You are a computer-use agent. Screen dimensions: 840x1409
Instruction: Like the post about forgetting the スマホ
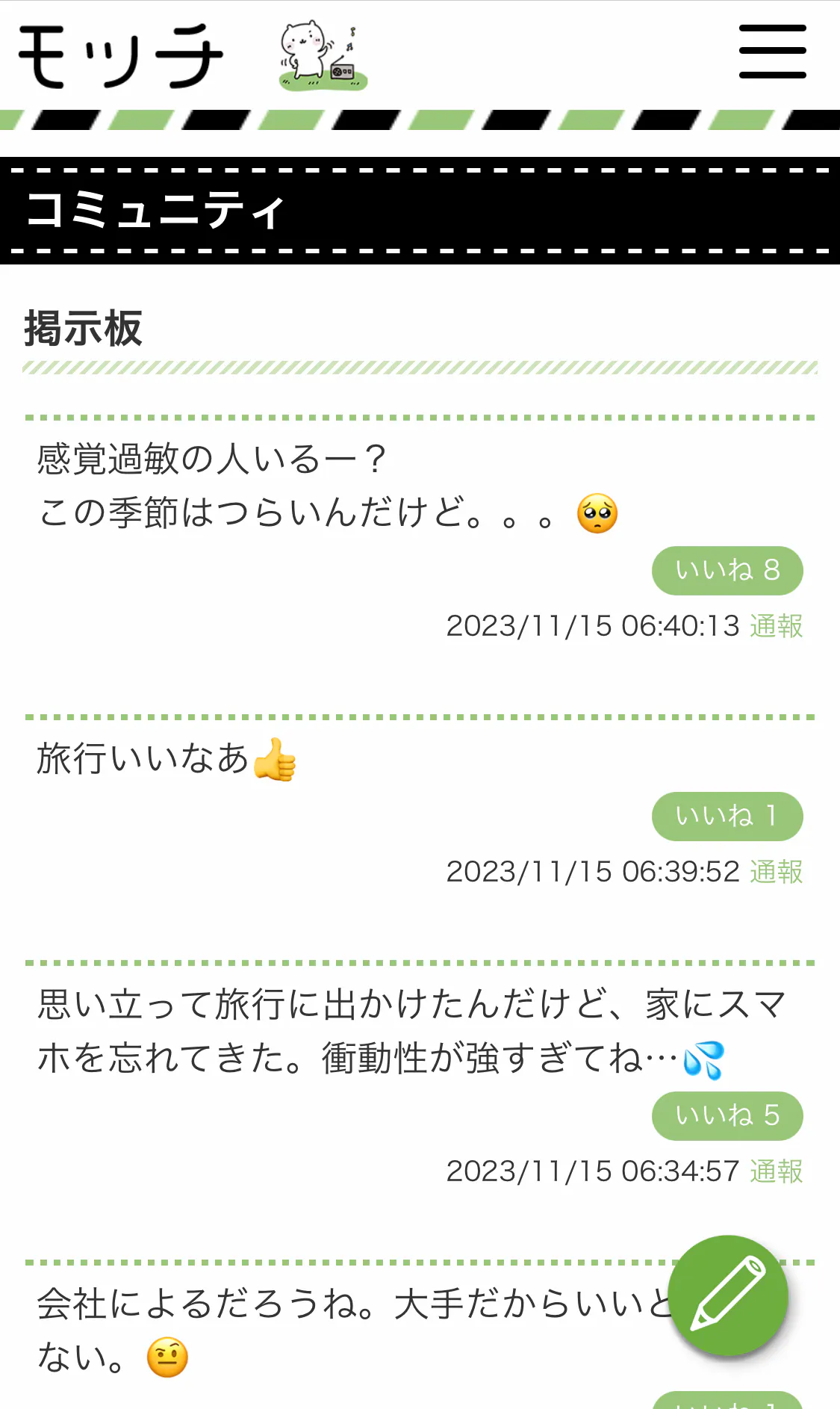tap(727, 1116)
